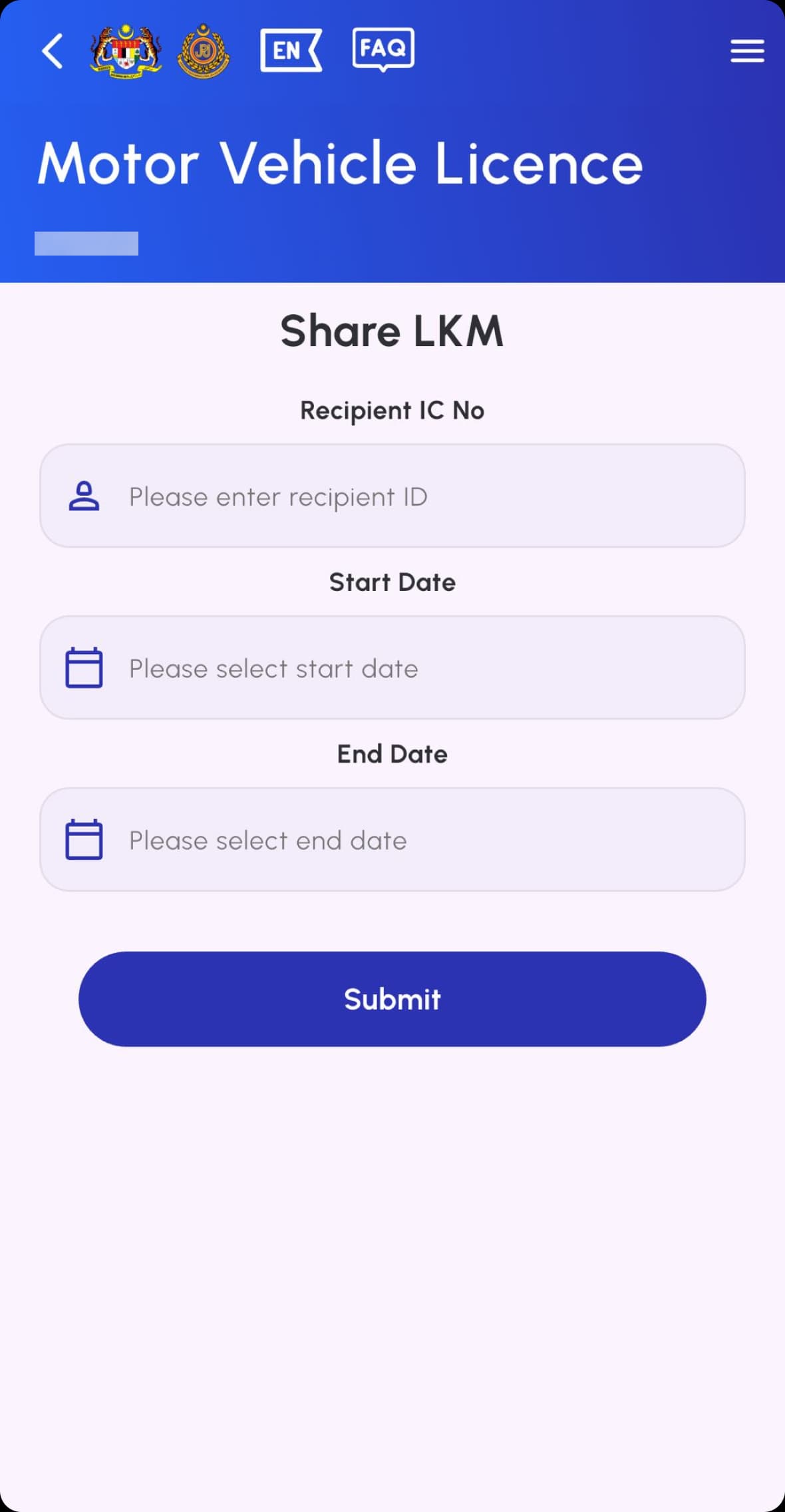Click the back arrow to return
Viewport: 785px width, 1512px height.
52,51
